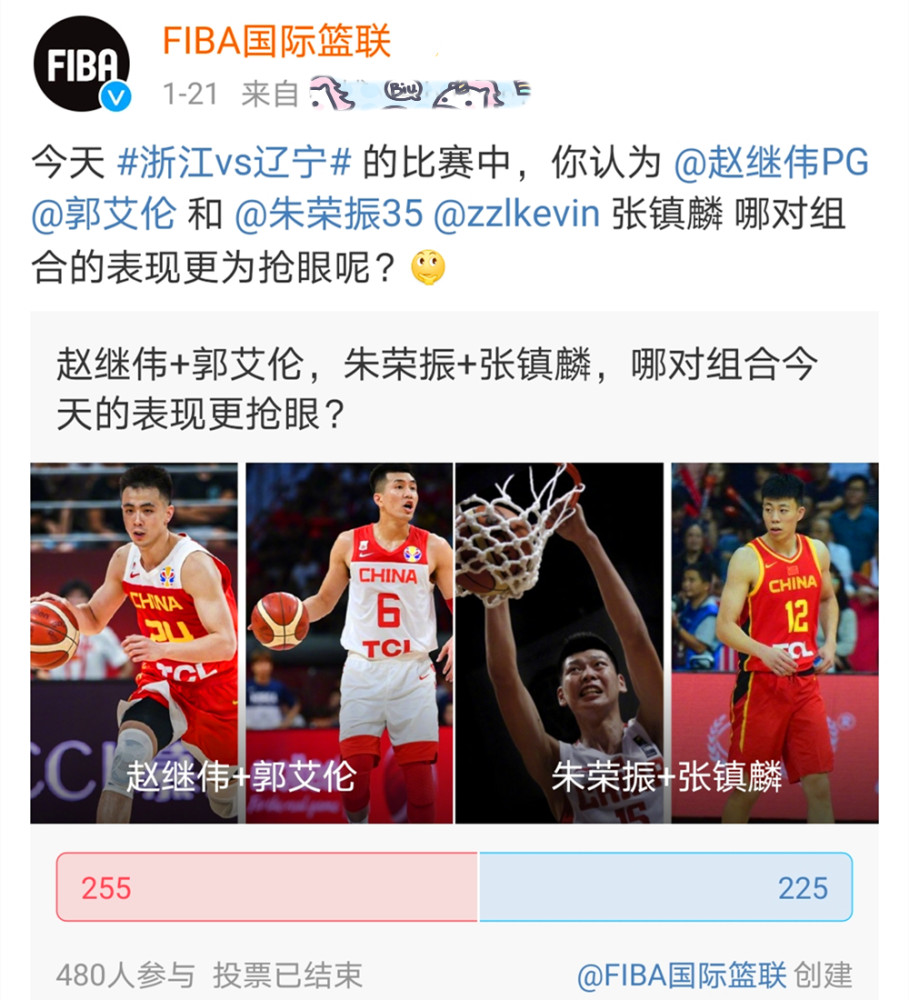Tap the blue 225 votes result bar
The height and width of the screenshot is (1000, 909).
point(665,887)
